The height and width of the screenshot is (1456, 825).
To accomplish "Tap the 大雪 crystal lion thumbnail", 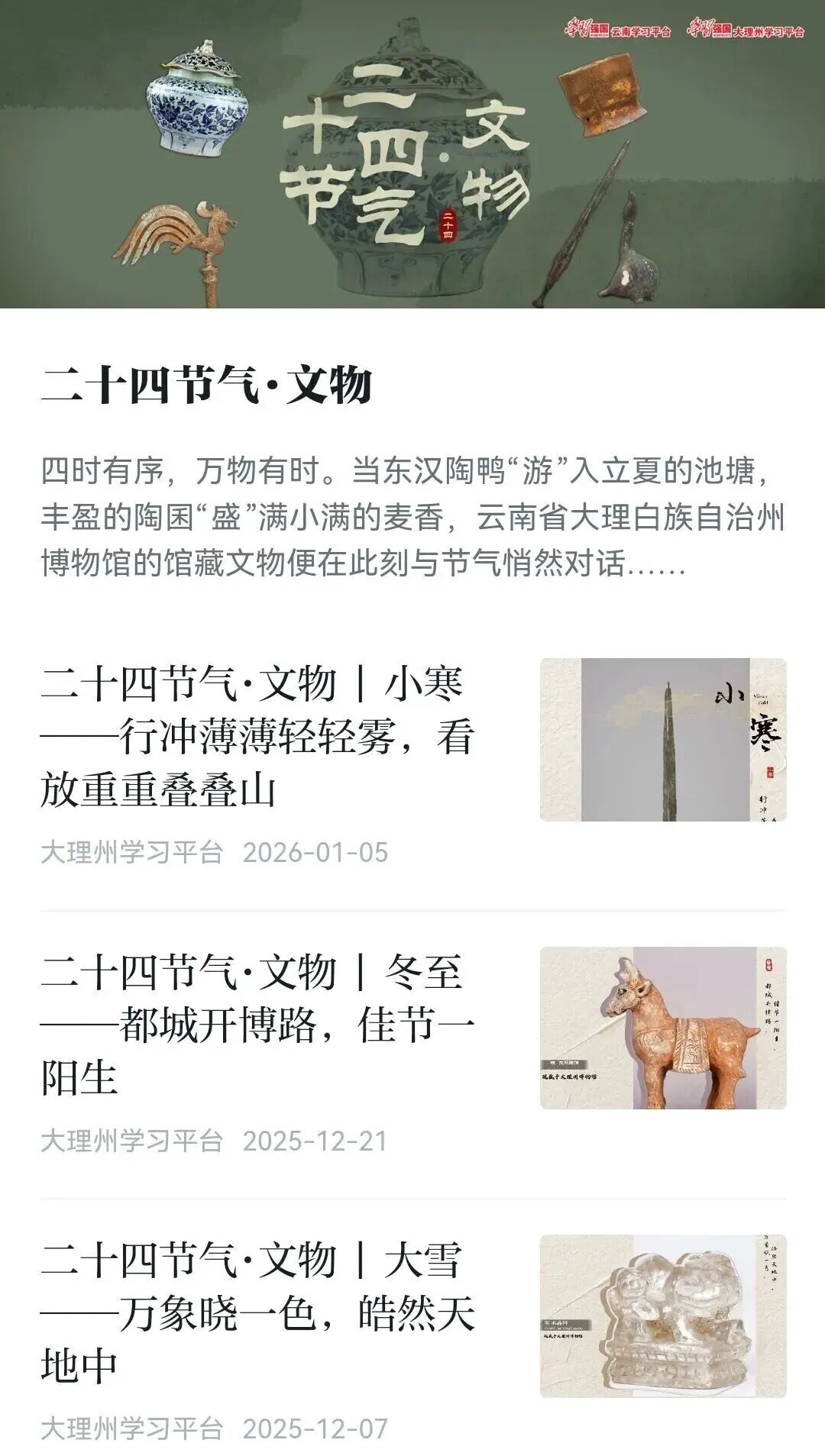I will coord(663,1316).
